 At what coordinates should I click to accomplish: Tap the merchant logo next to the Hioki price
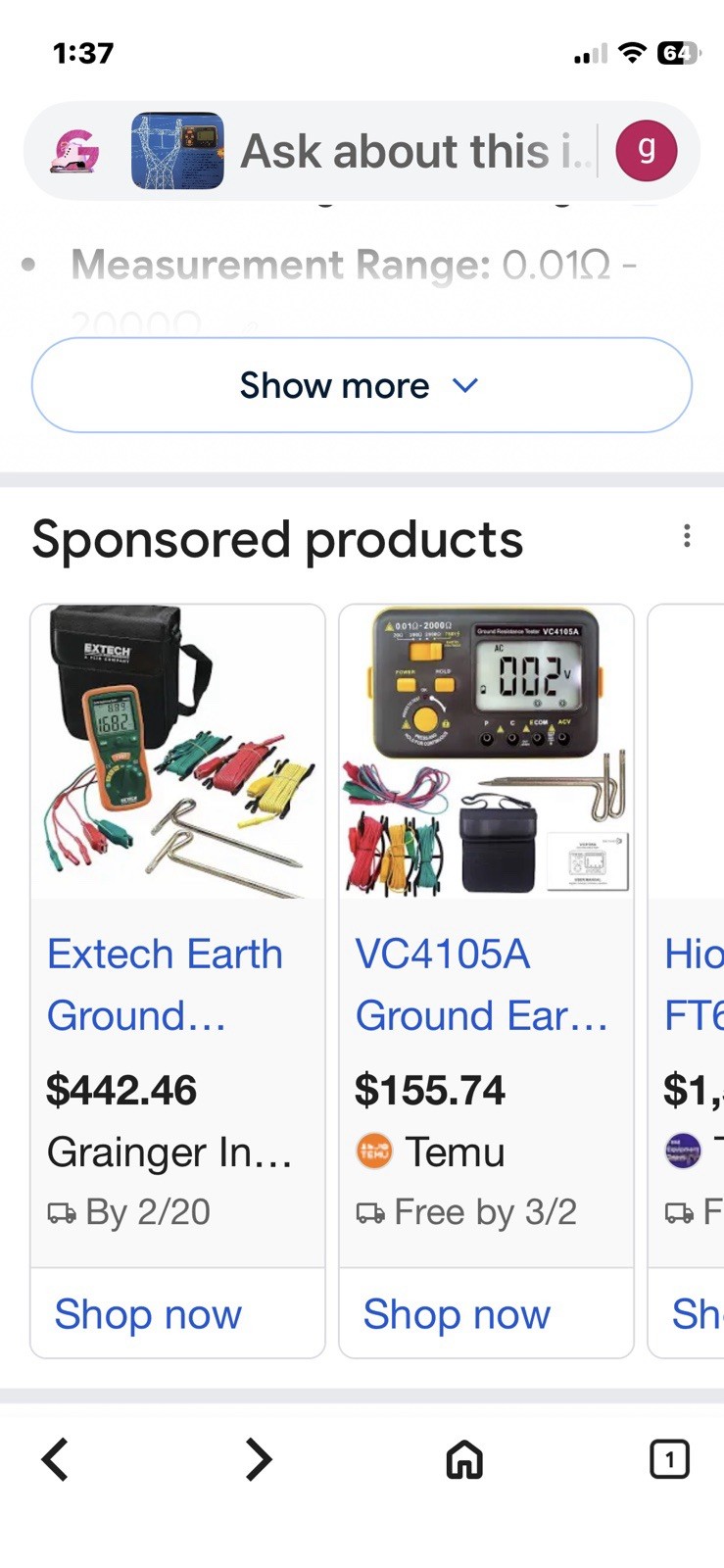click(x=682, y=1151)
